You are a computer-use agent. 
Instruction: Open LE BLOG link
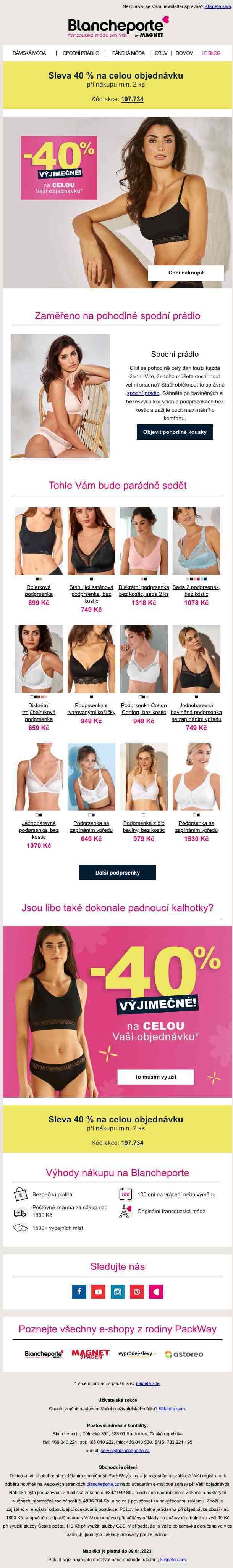point(210,54)
